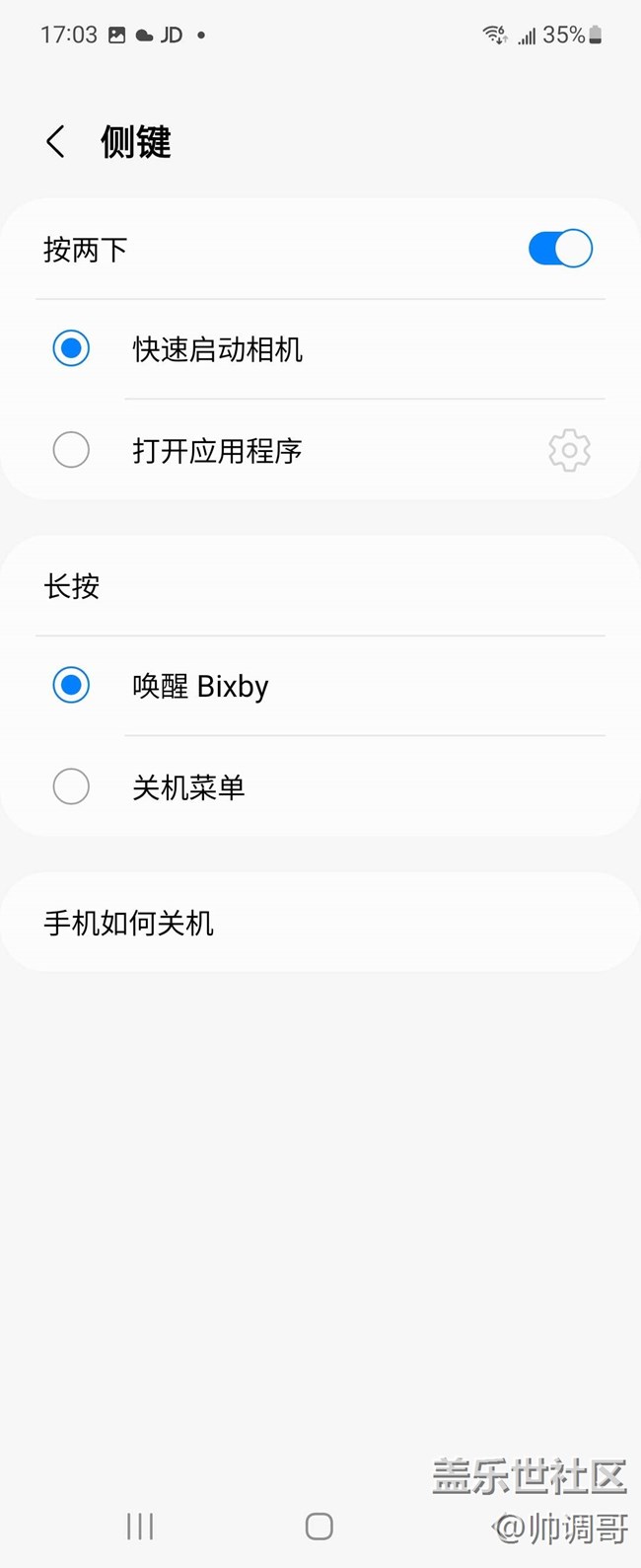The image size is (641, 1568).
Task: Tap the system home button
Action: [x=319, y=1526]
